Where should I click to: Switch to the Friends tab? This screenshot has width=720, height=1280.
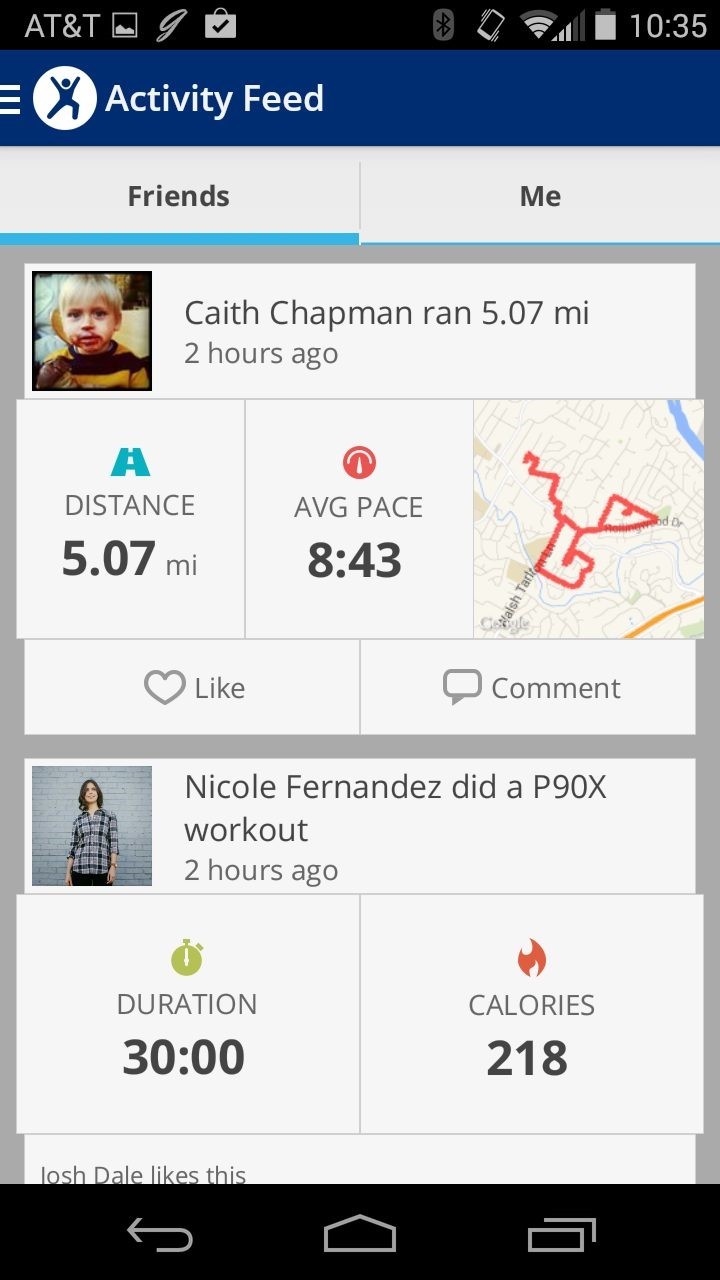[179, 196]
